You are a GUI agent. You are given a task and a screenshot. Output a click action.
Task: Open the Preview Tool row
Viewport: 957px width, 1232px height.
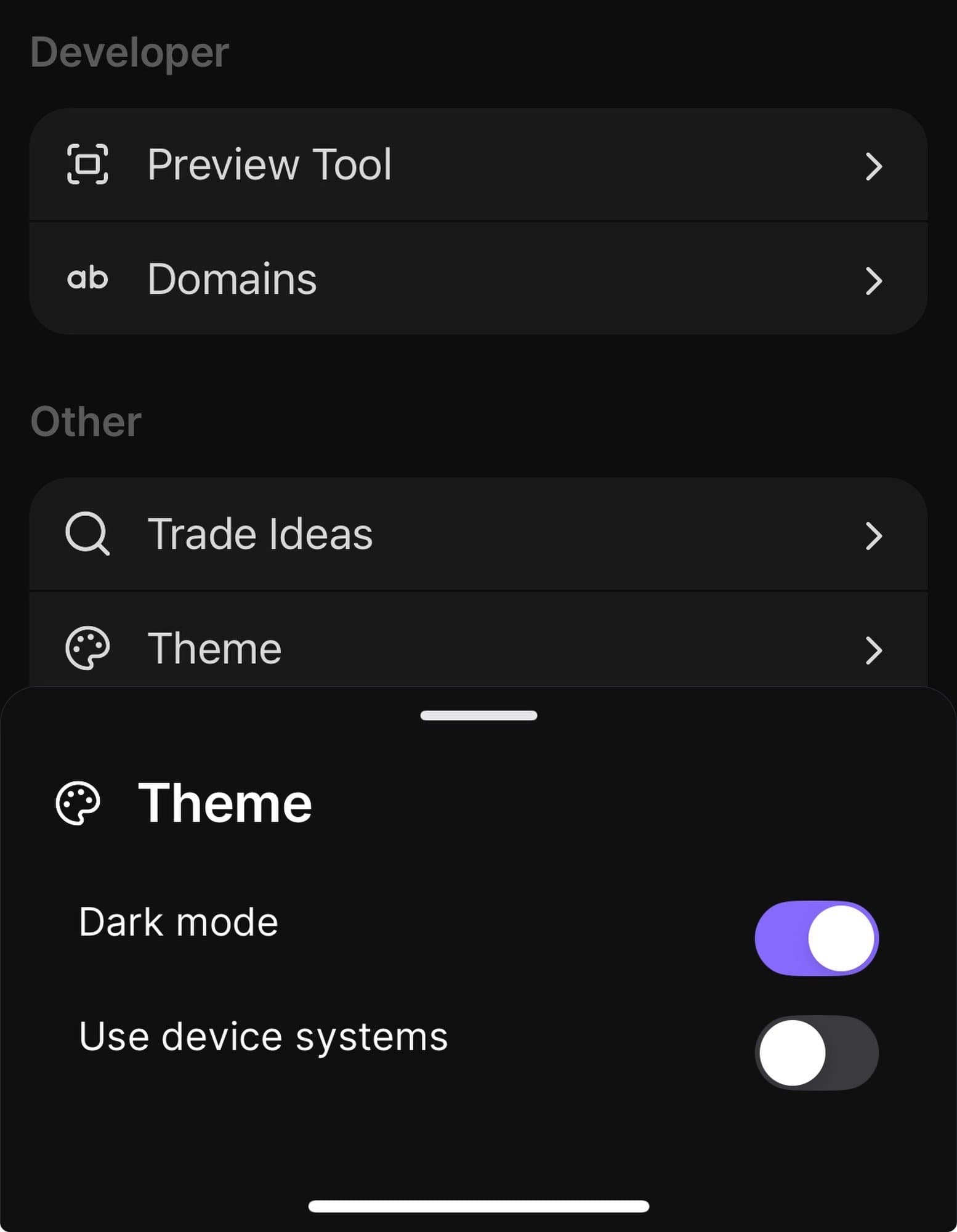[x=478, y=165]
